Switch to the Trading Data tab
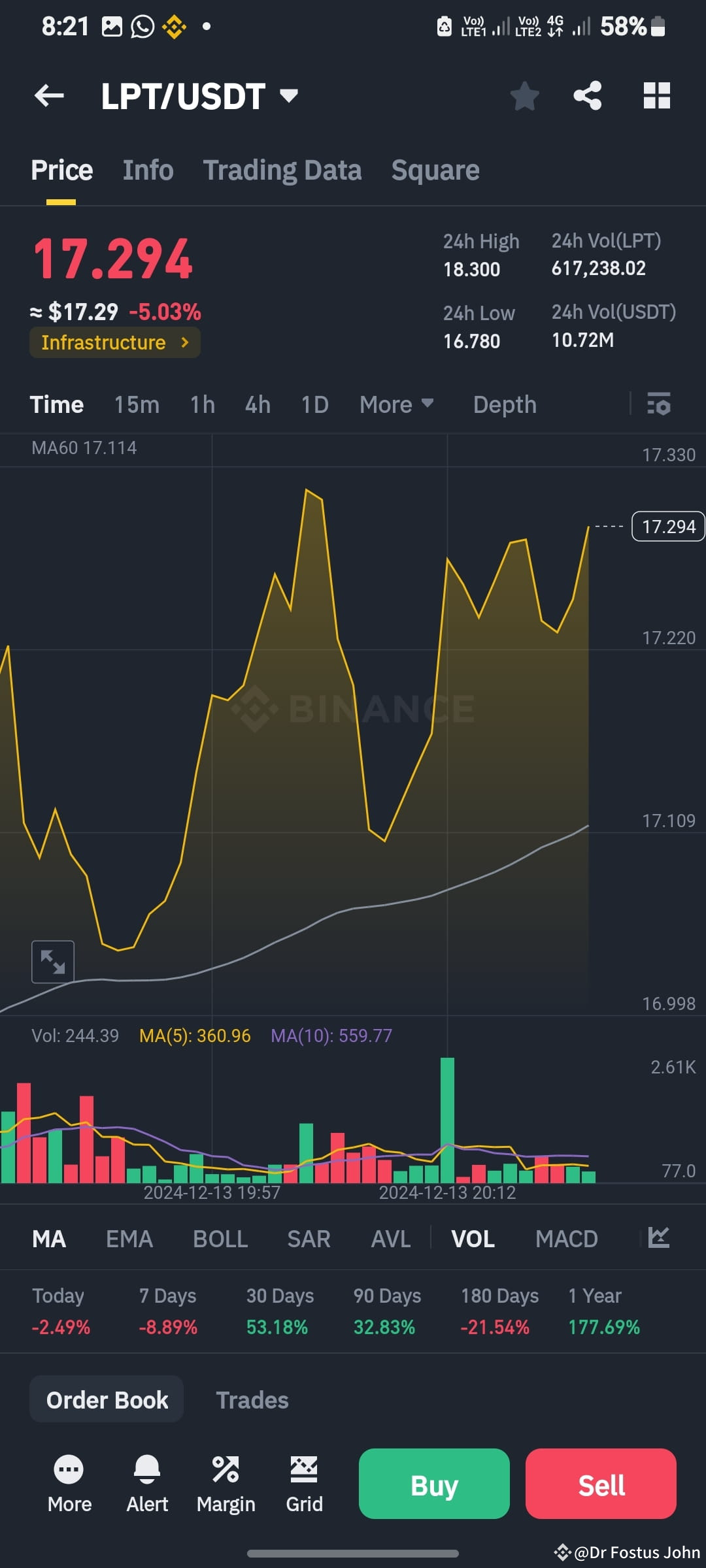Image resolution: width=706 pixels, height=1568 pixels. pos(282,169)
